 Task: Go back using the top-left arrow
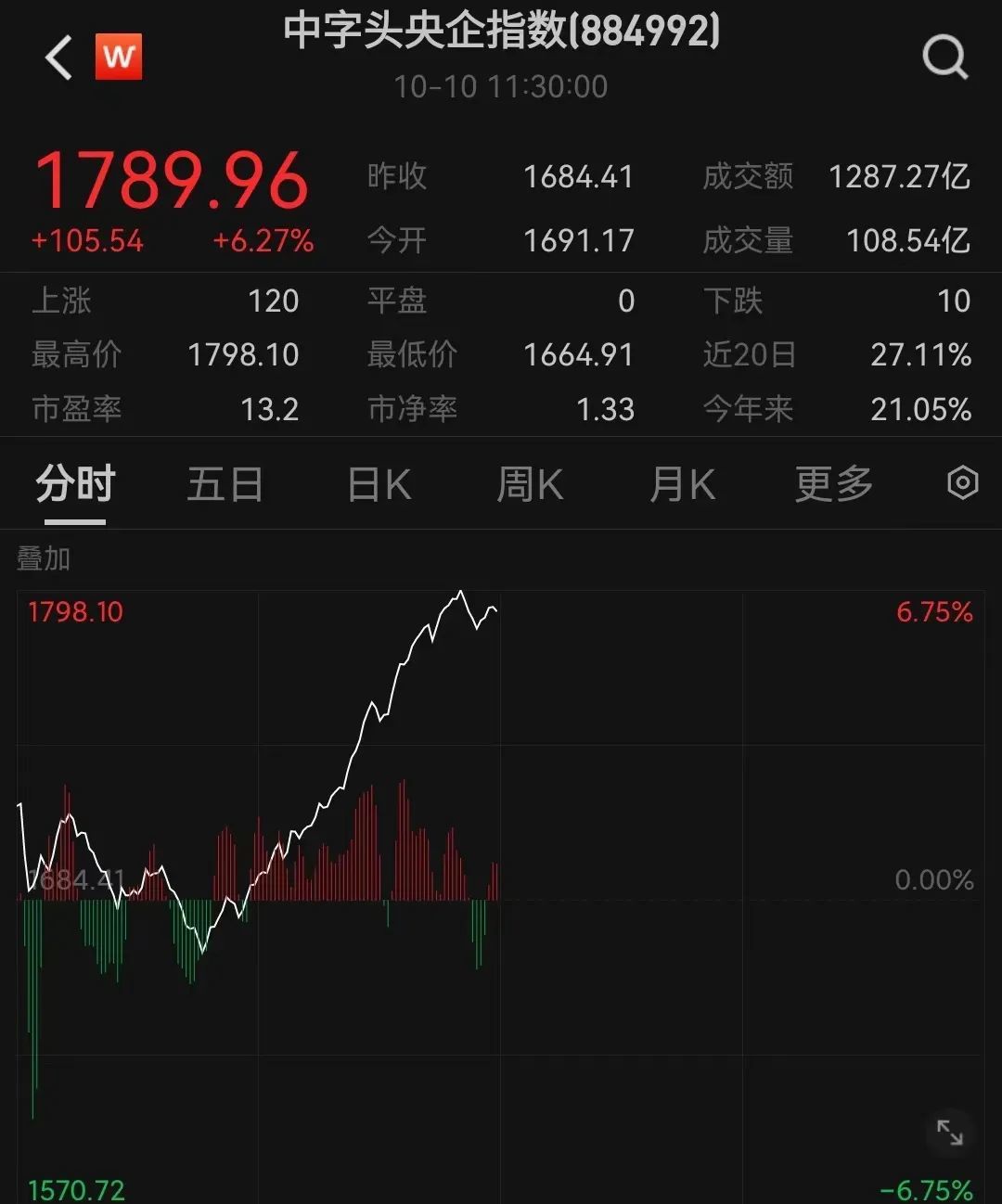pos(59,58)
